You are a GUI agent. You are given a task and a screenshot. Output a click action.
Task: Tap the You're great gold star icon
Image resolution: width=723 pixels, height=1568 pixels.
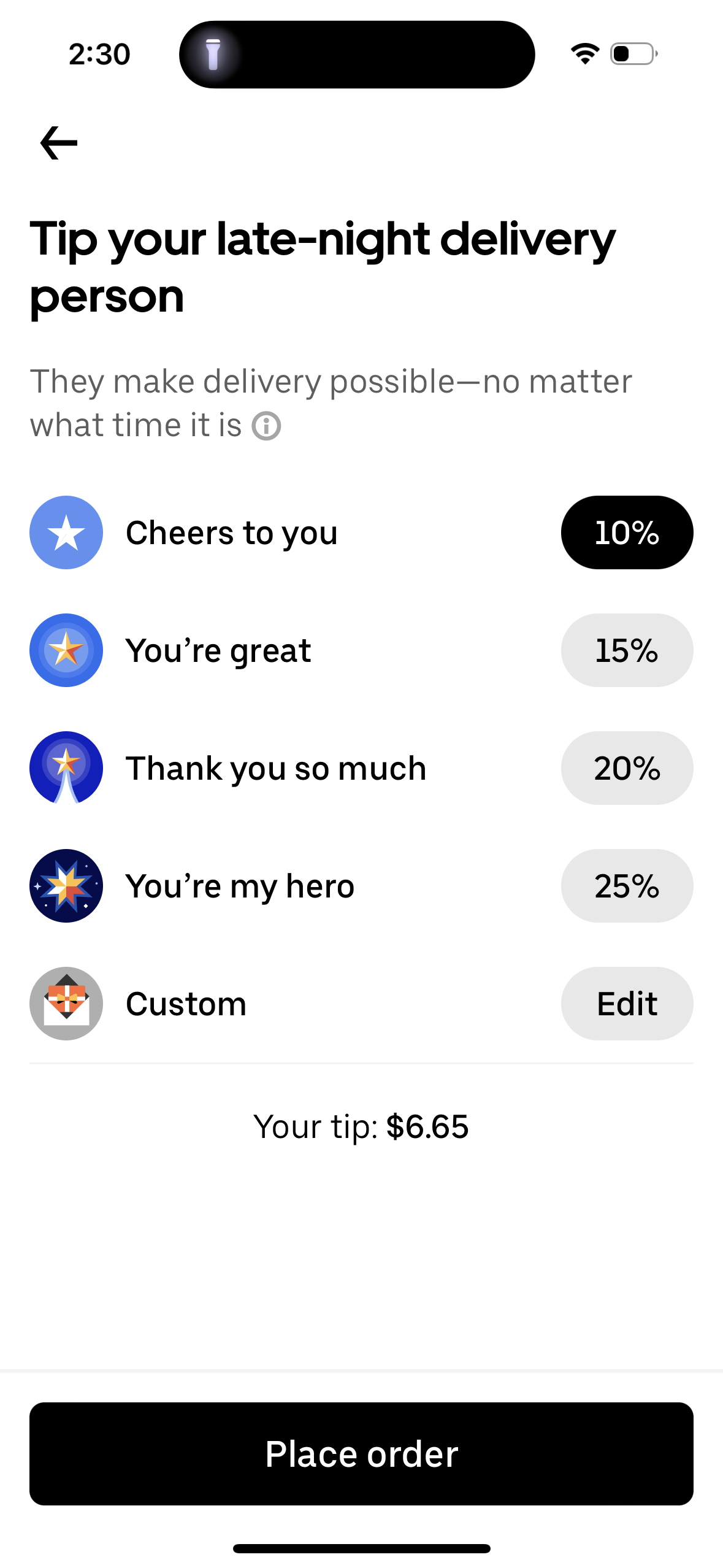click(66, 650)
